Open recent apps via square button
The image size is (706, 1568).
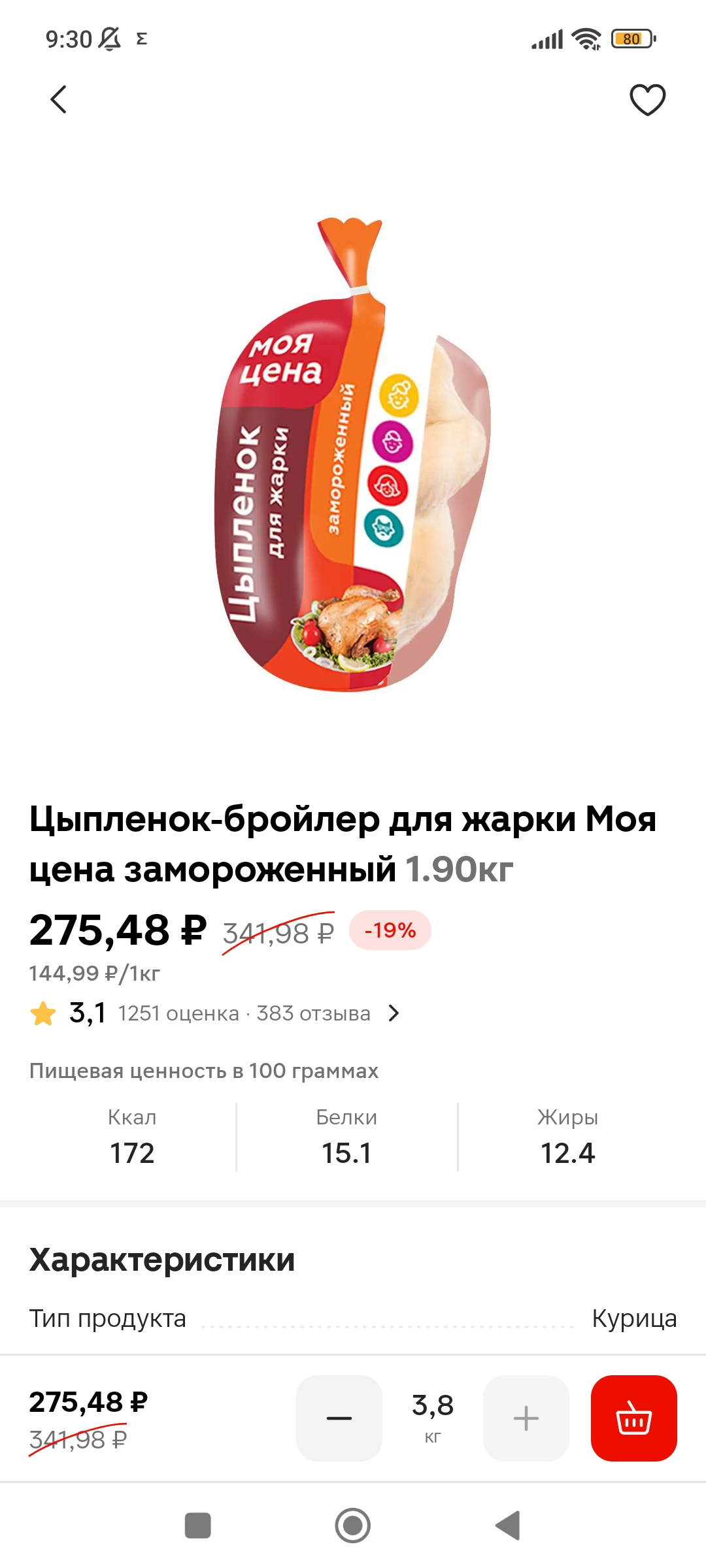[198, 1526]
